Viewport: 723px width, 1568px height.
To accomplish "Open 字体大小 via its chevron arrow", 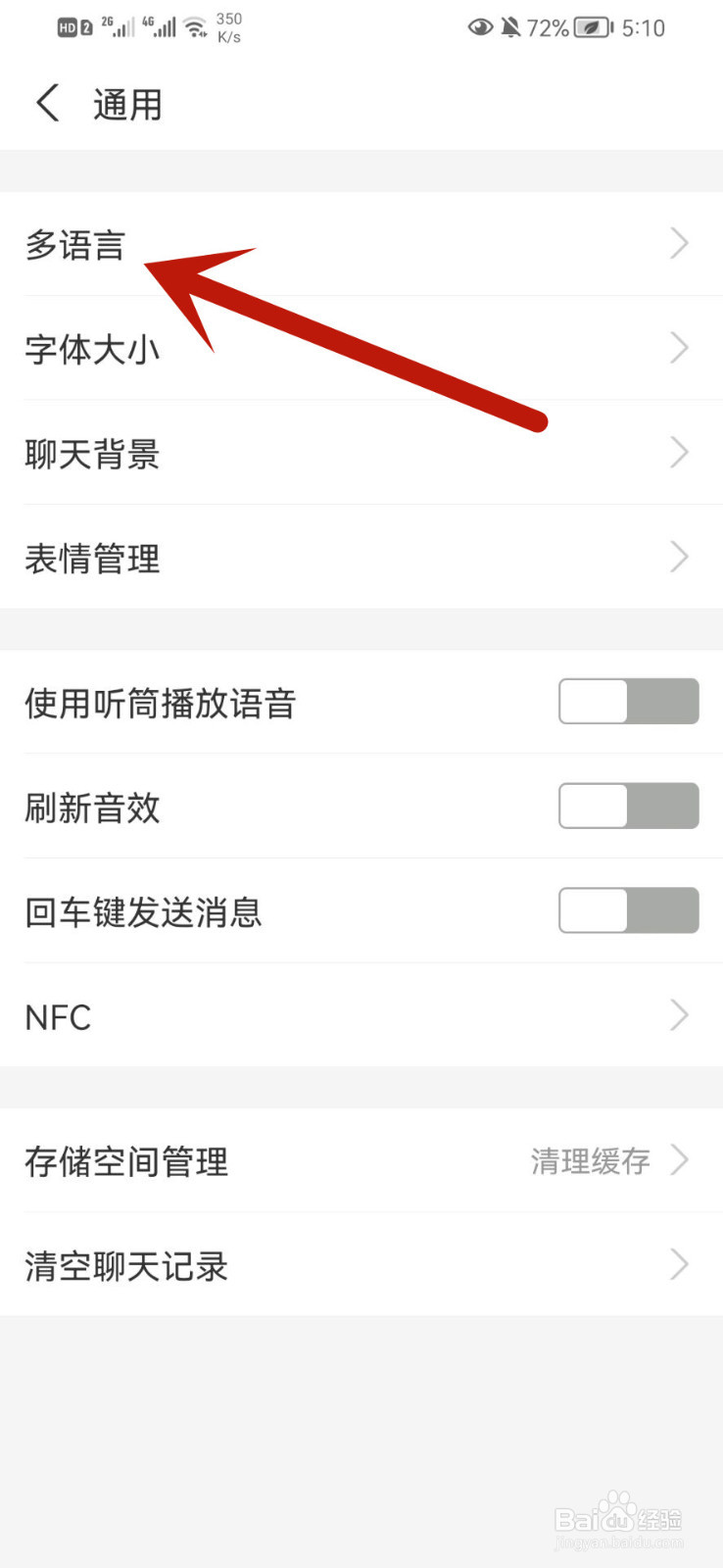I will (679, 348).
